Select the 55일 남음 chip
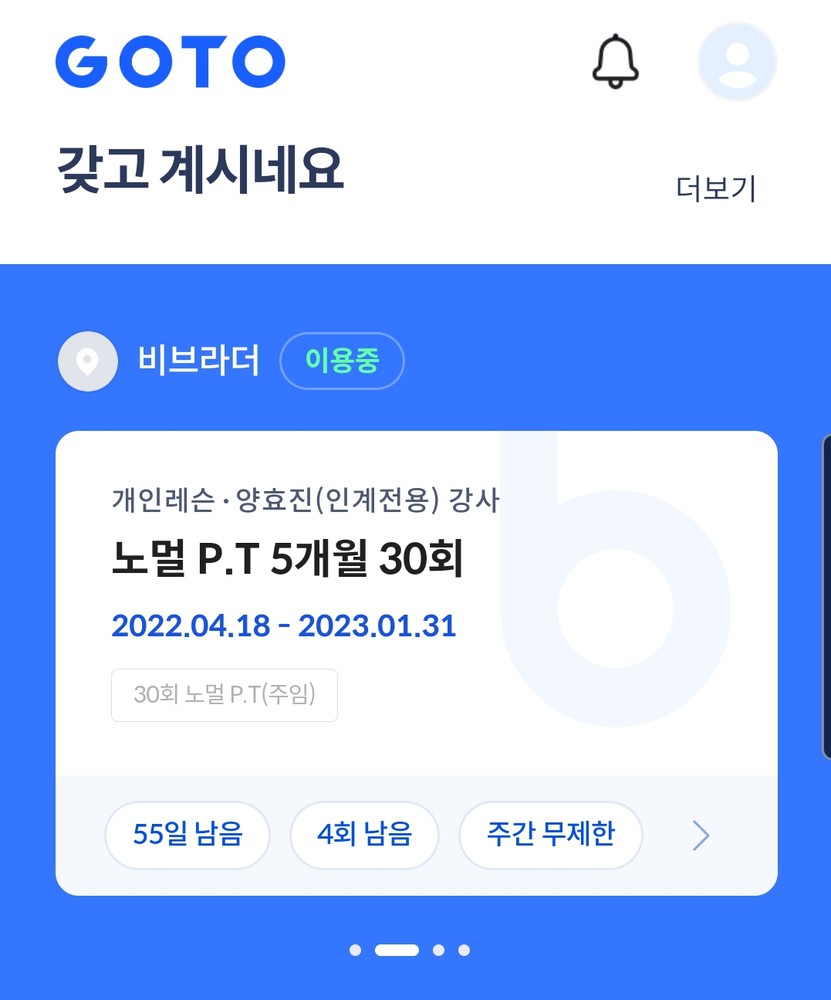The height and width of the screenshot is (1000, 831). click(x=187, y=835)
